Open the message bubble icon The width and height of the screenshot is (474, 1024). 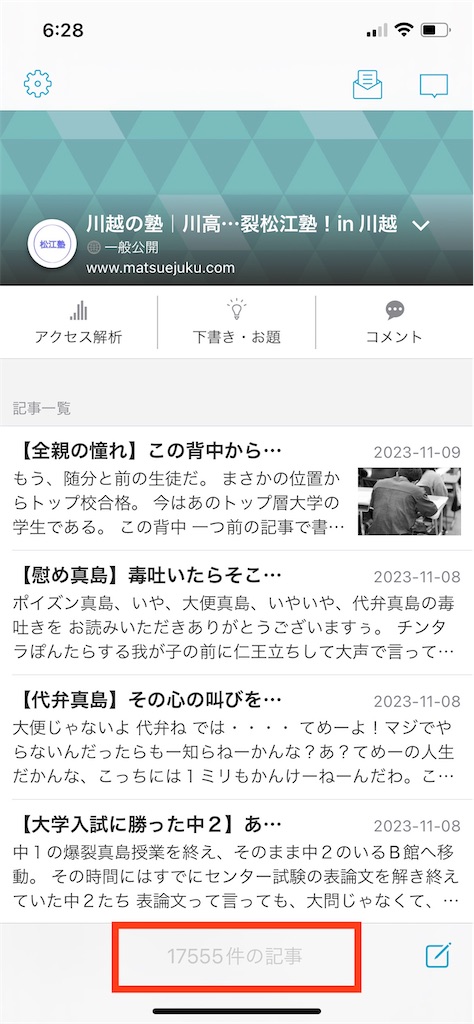[x=434, y=86]
